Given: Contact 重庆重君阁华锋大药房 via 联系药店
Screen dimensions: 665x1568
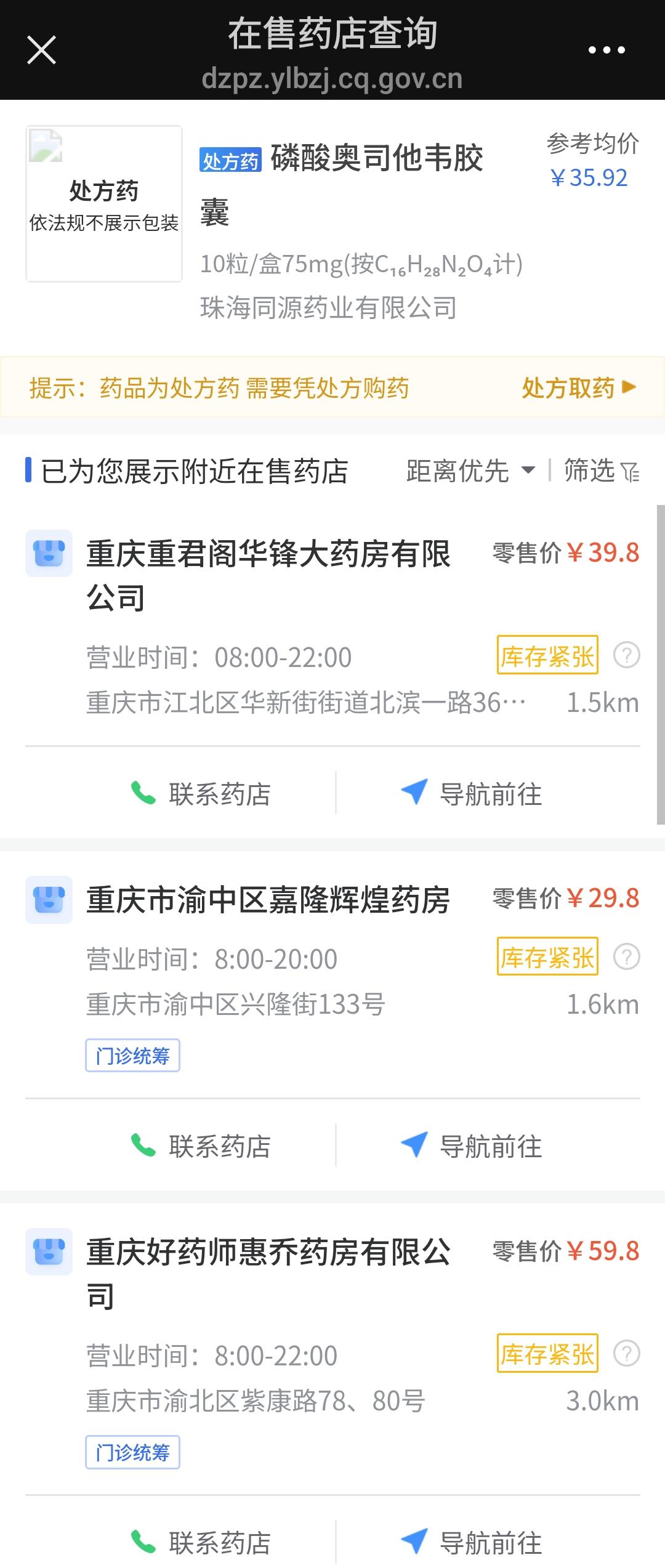Looking at the screenshot, I should pos(201,793).
